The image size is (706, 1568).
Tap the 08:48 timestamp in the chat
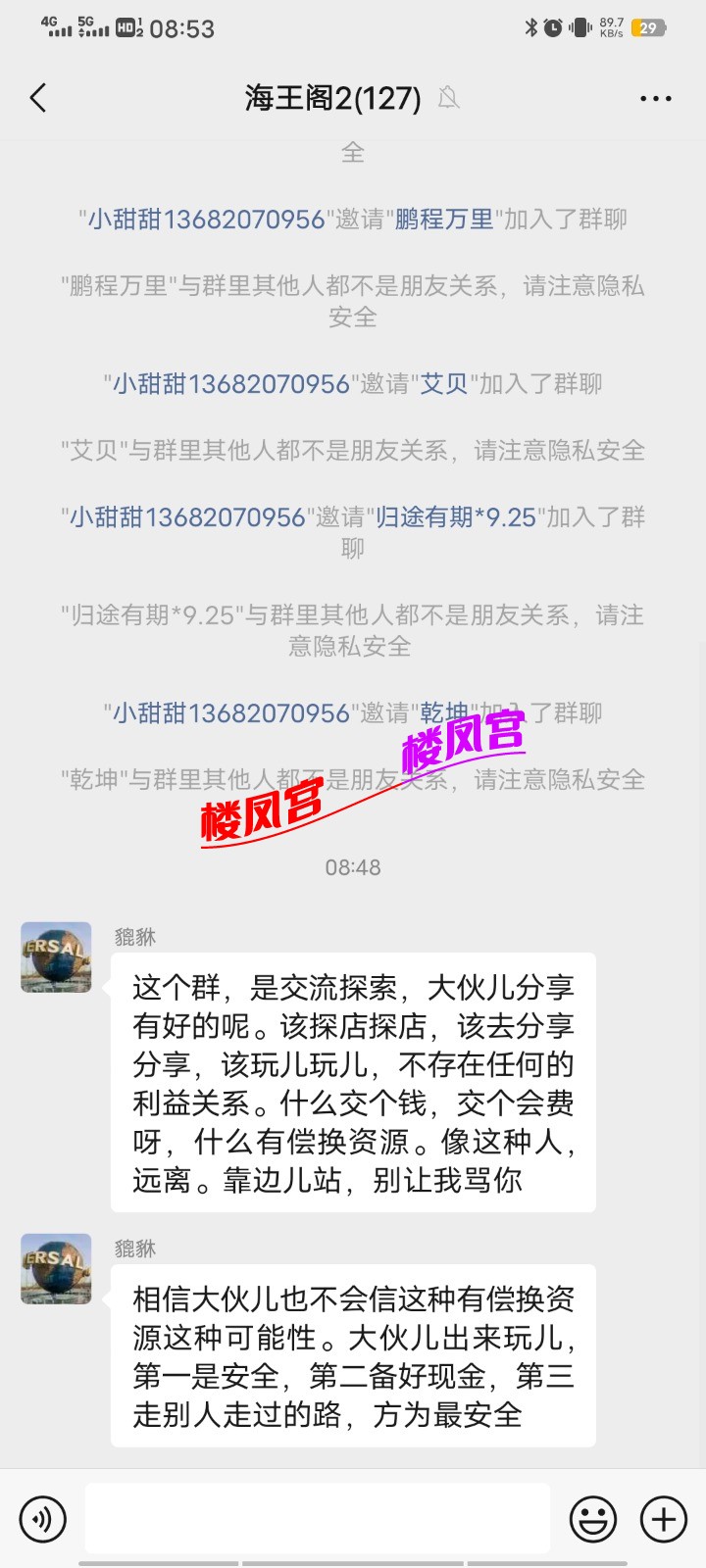(352, 866)
